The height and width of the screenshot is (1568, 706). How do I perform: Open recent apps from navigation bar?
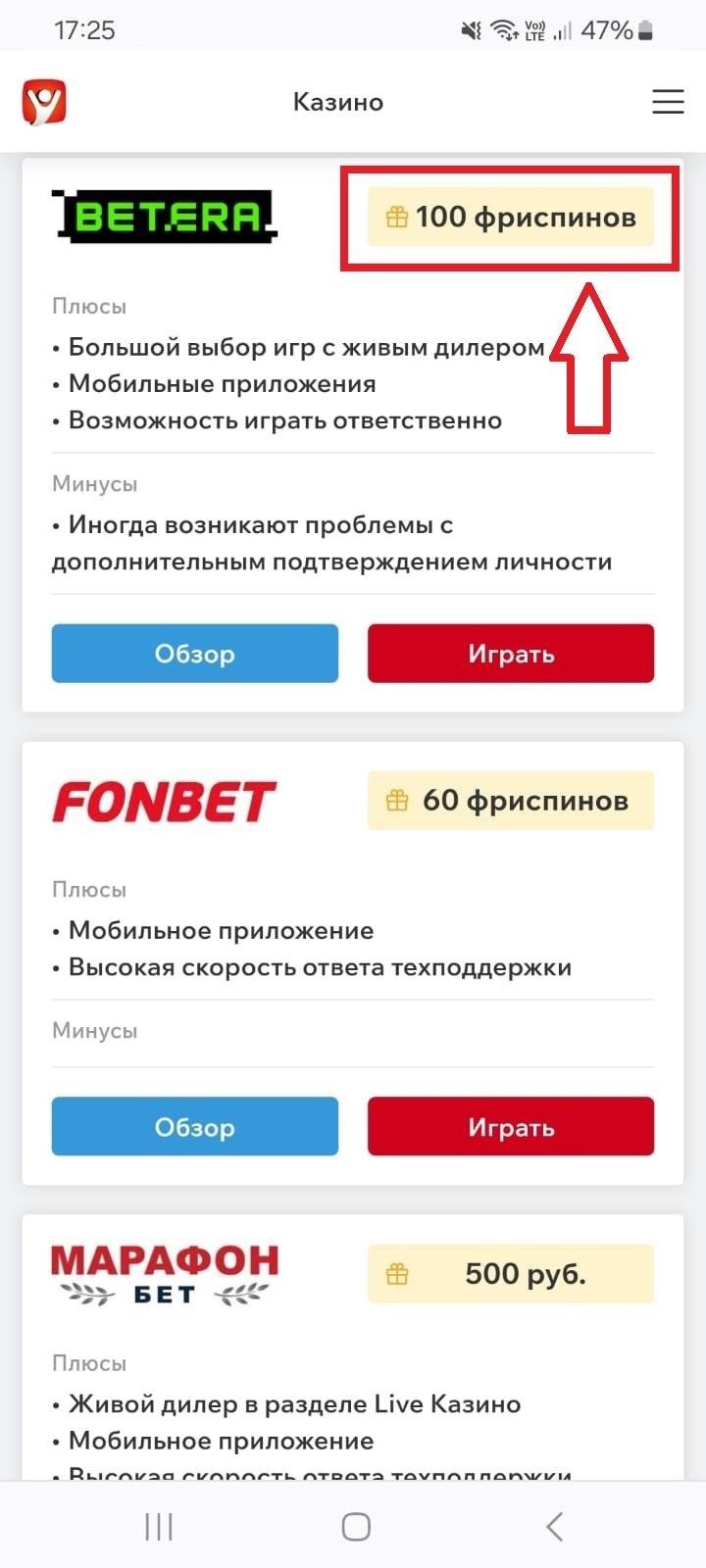click(x=159, y=1526)
